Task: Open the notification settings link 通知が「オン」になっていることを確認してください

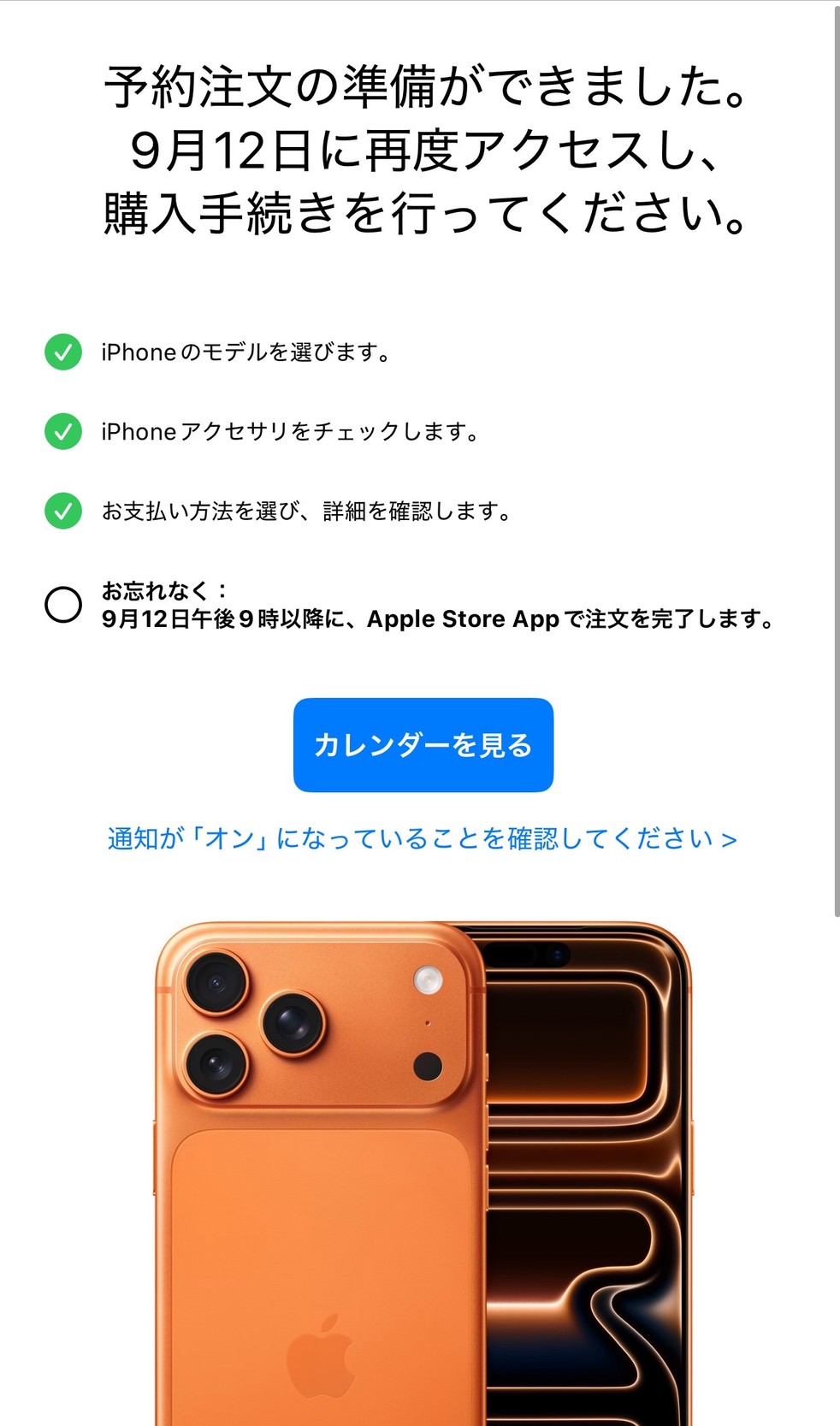Action: point(422,838)
